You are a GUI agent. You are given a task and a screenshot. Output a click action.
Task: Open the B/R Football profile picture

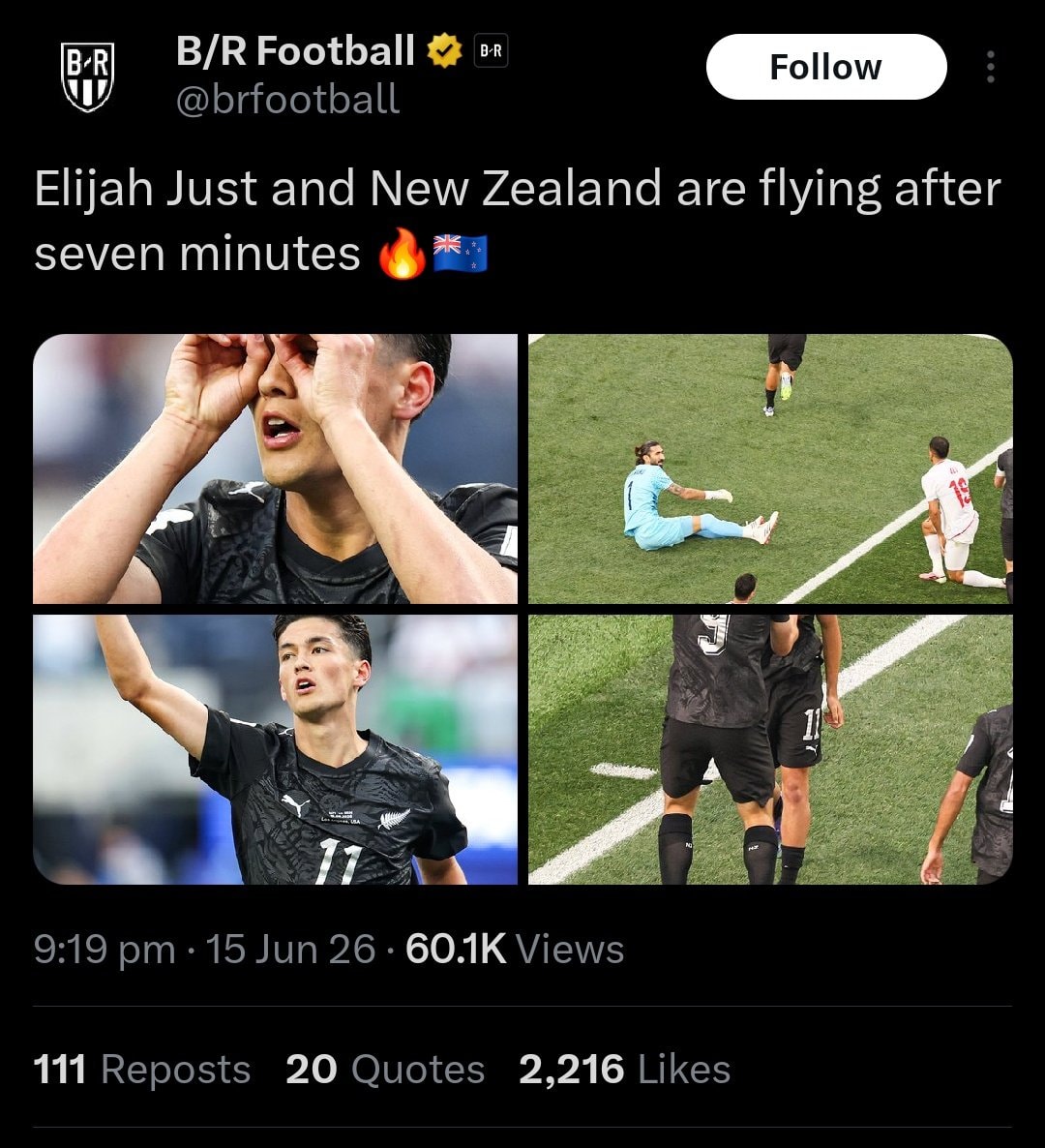click(x=87, y=76)
